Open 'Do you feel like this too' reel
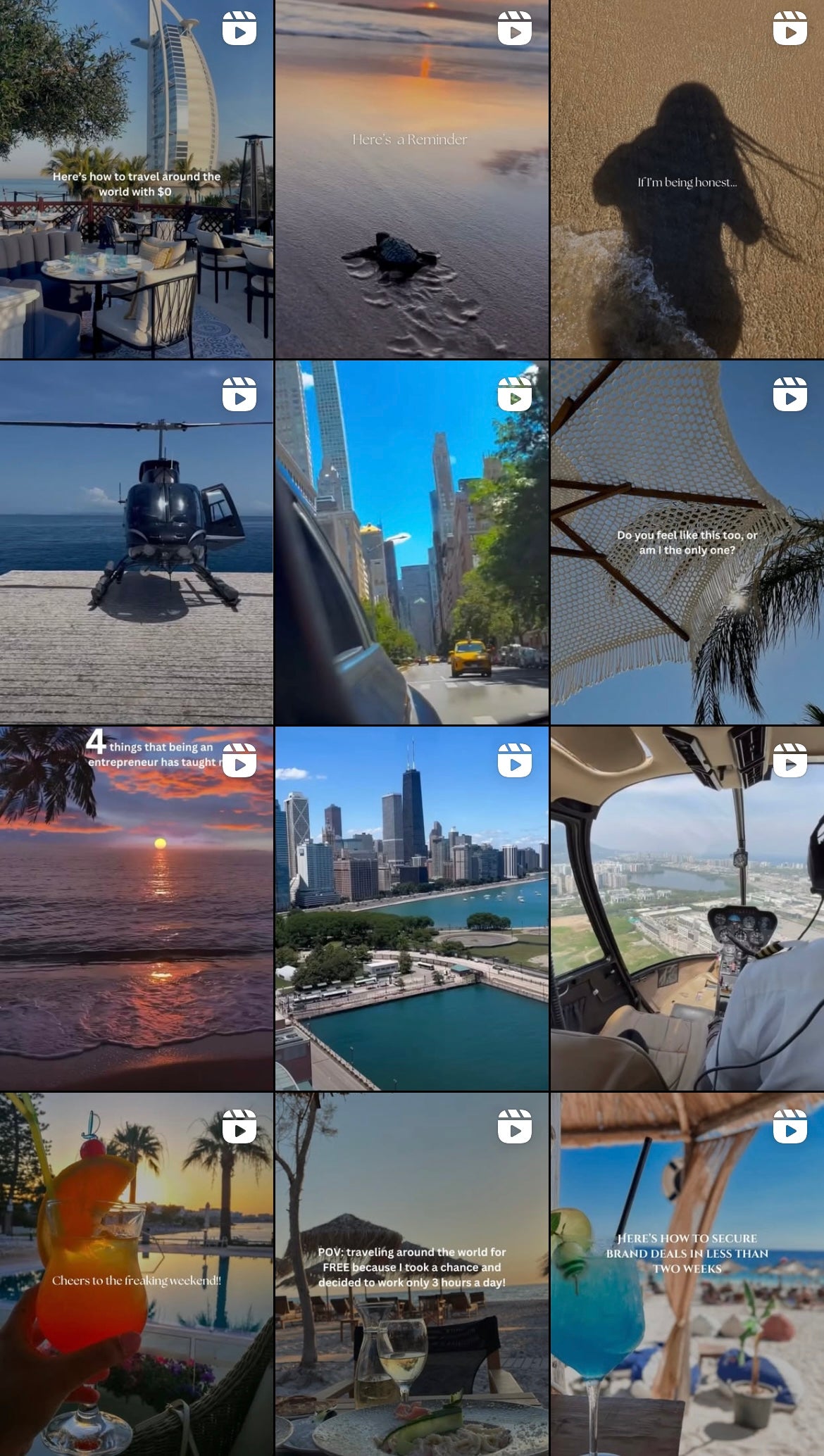Image resolution: width=824 pixels, height=1456 pixels. (x=687, y=542)
